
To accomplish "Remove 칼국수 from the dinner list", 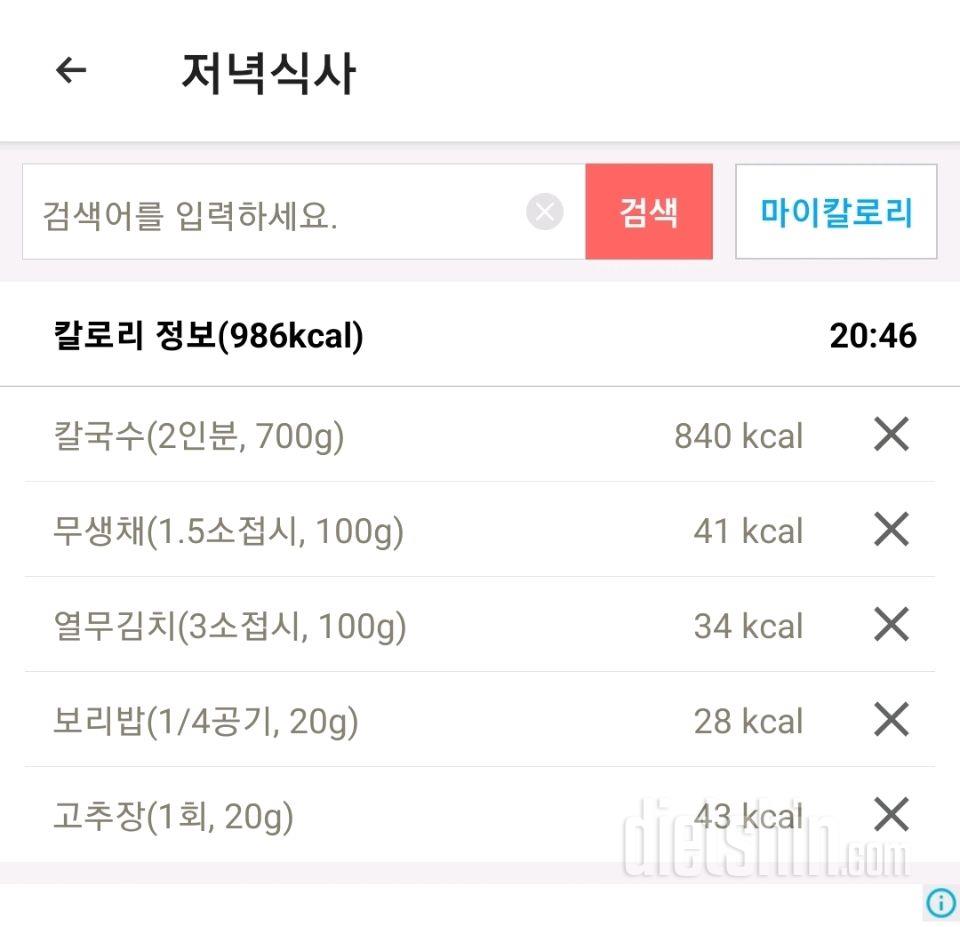I will point(891,435).
